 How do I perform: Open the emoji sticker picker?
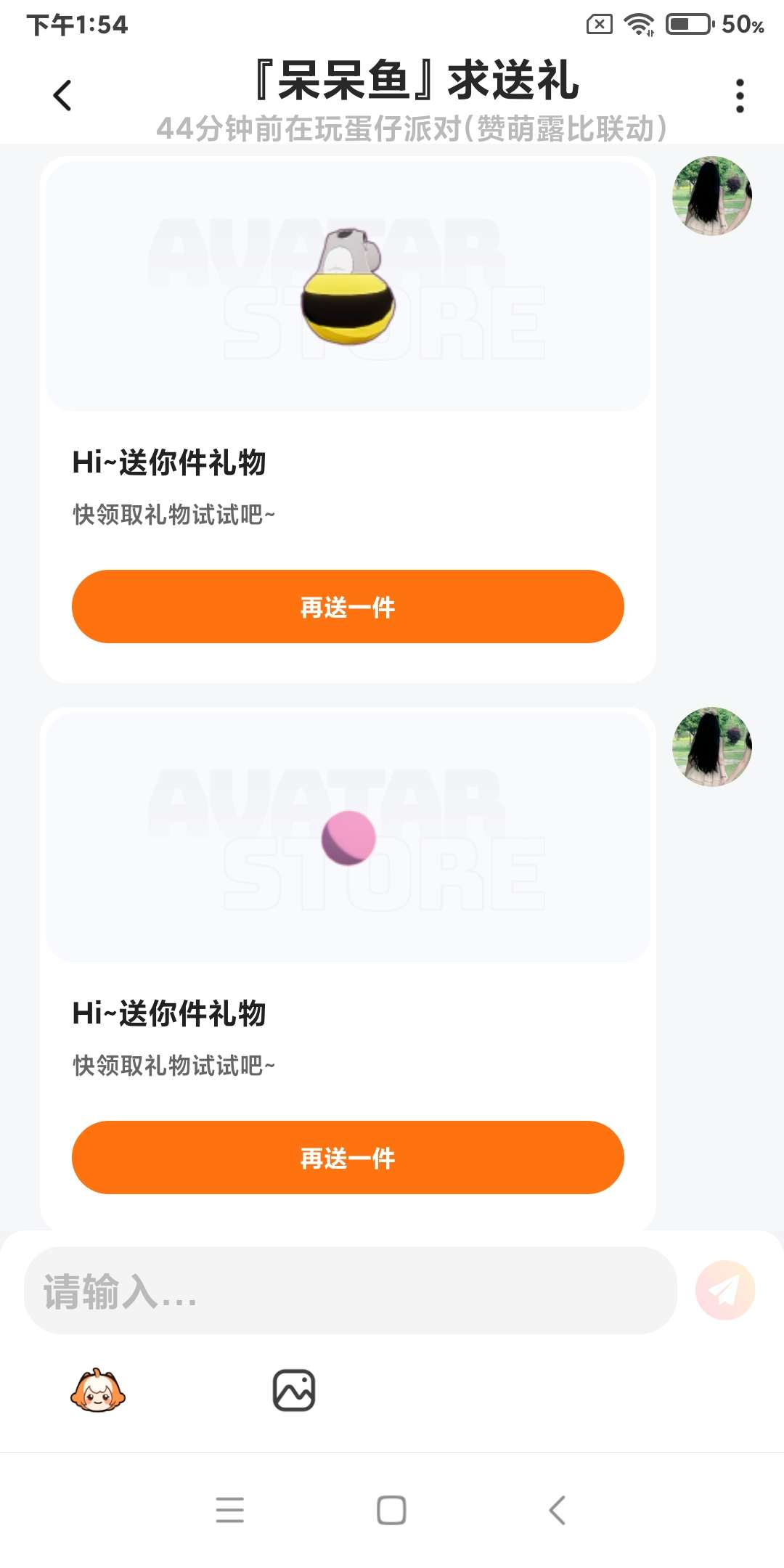click(98, 1390)
